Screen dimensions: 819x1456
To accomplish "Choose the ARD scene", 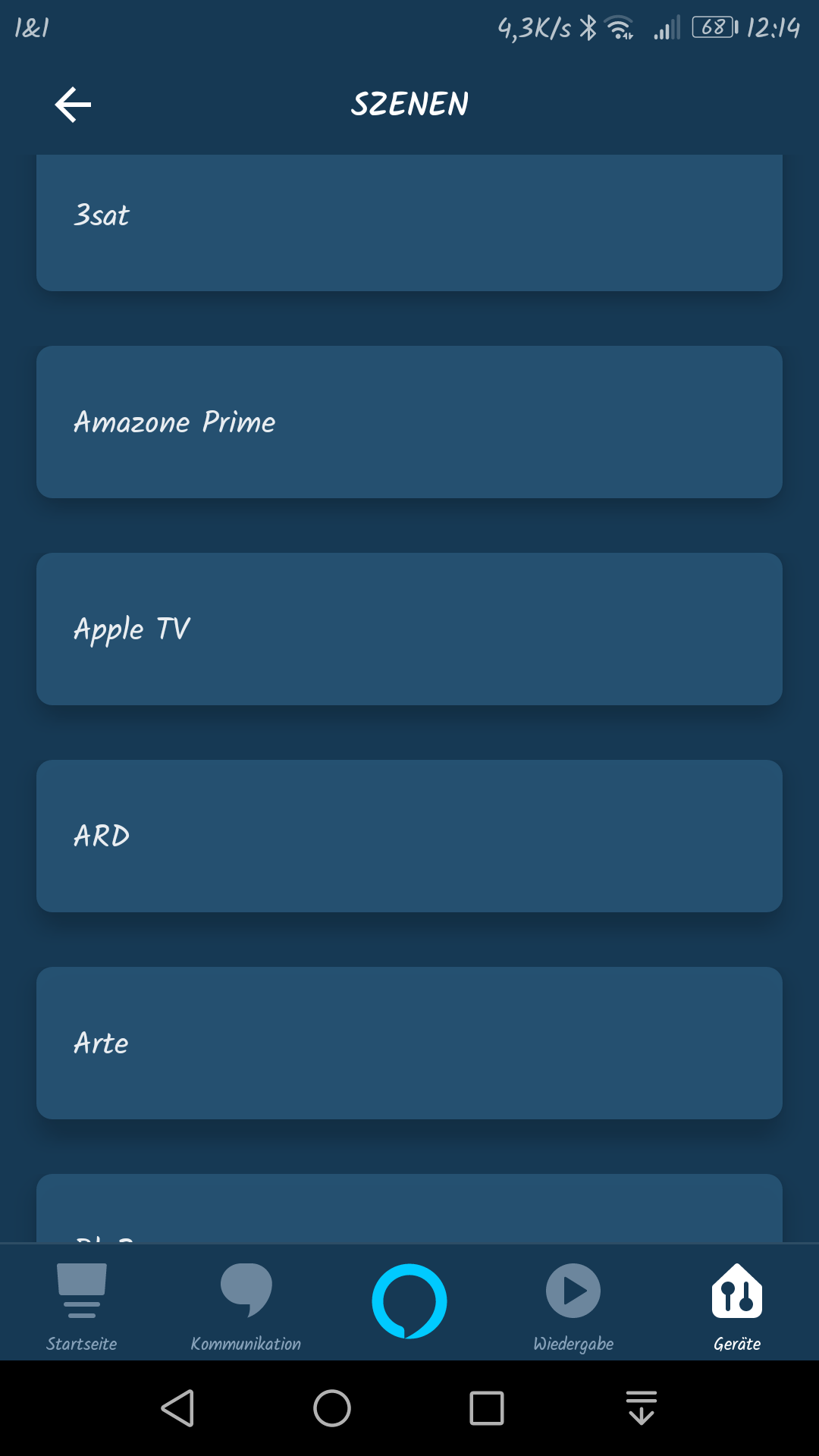I will tap(409, 836).
